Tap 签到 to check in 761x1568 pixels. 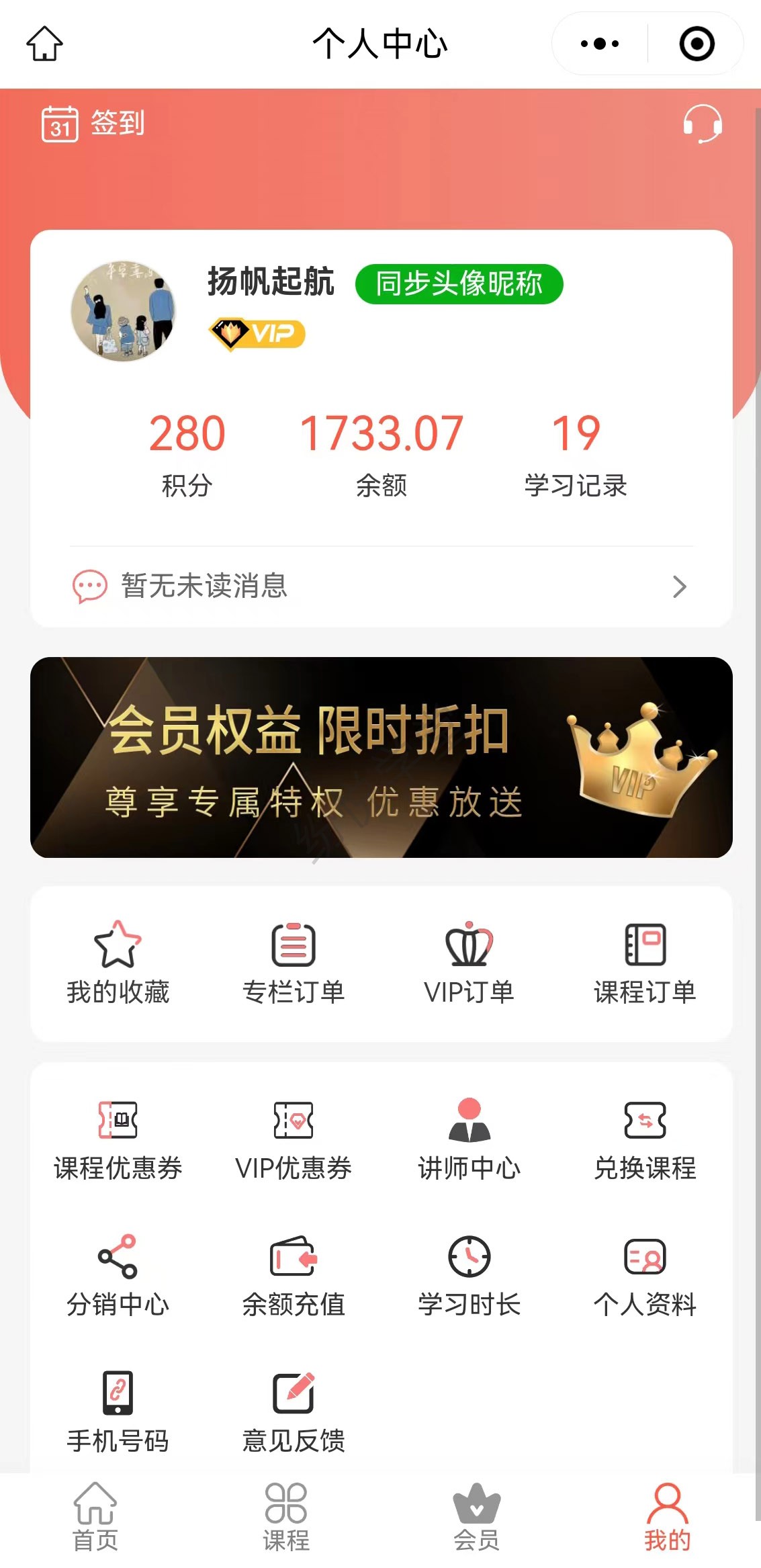click(x=93, y=123)
